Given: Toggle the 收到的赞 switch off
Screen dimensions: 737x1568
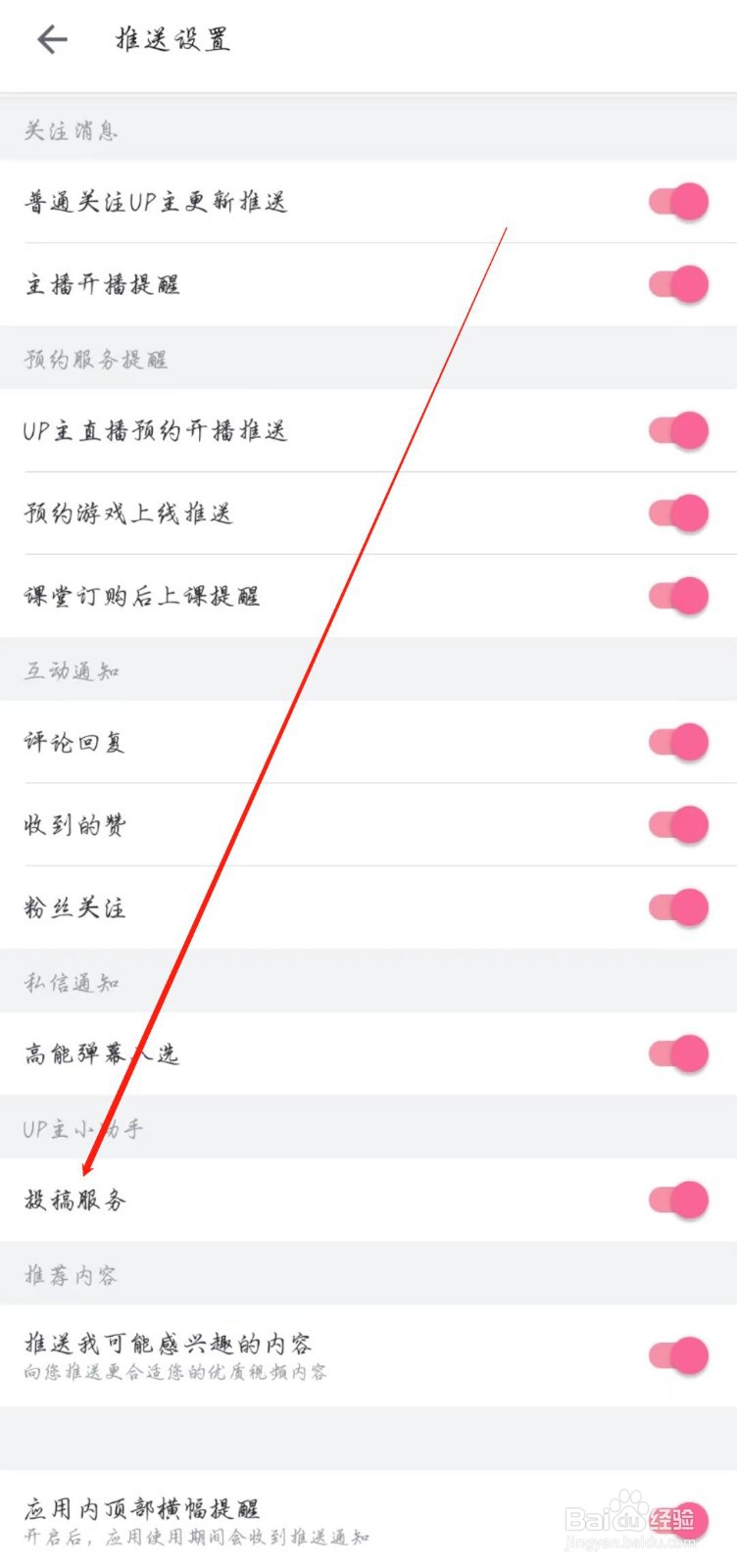Looking at the screenshot, I should tap(678, 824).
